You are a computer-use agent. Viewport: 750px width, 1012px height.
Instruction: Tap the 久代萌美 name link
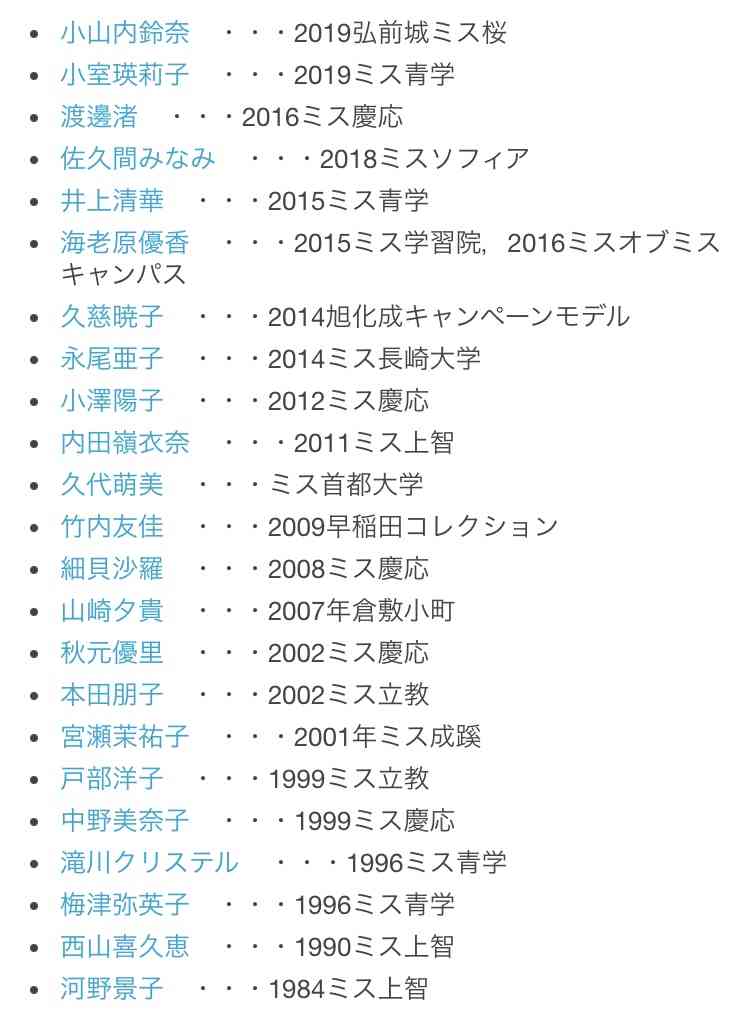pyautogui.click(x=111, y=485)
